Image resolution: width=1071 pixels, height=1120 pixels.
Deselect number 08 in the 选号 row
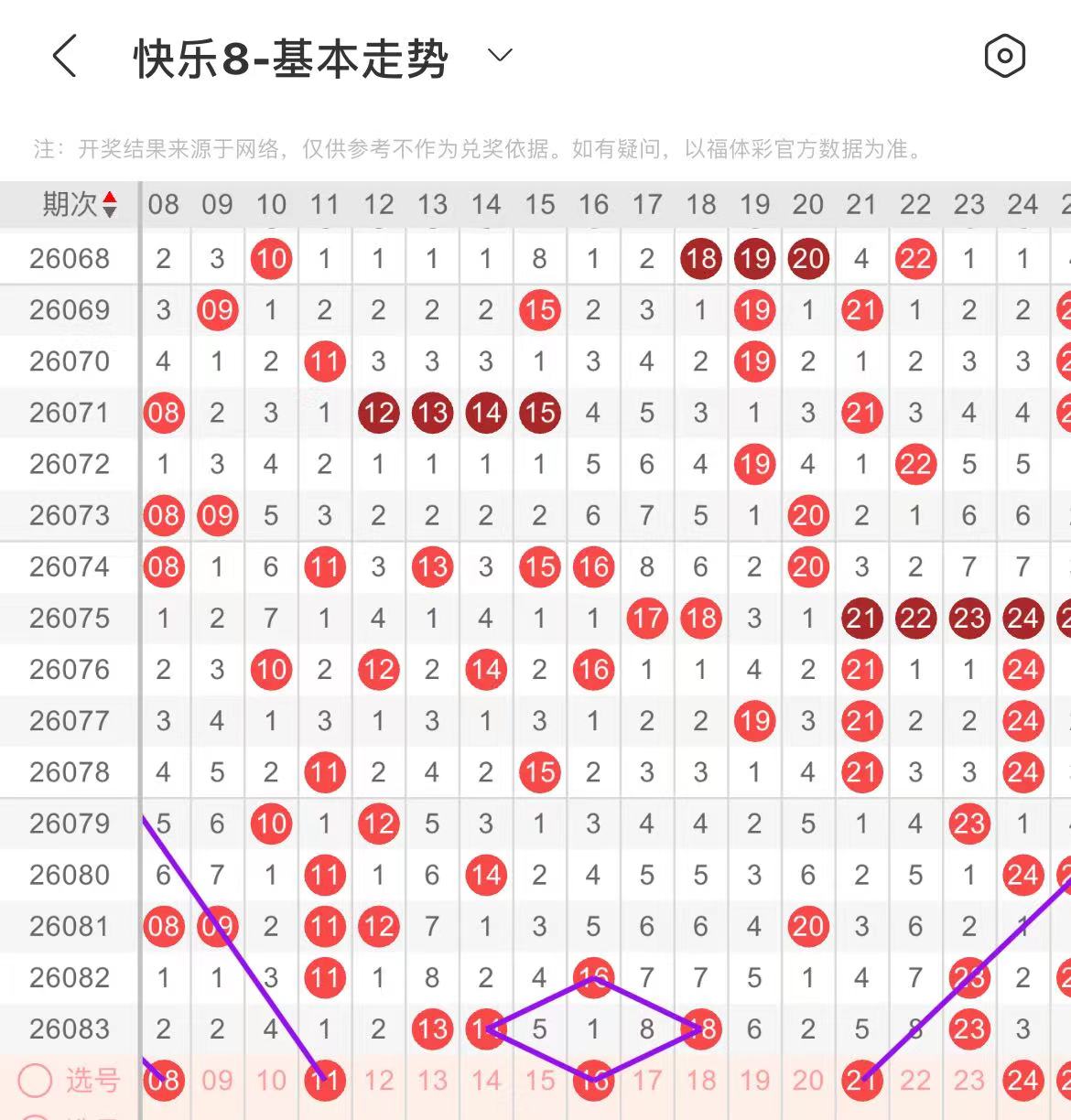(164, 1081)
